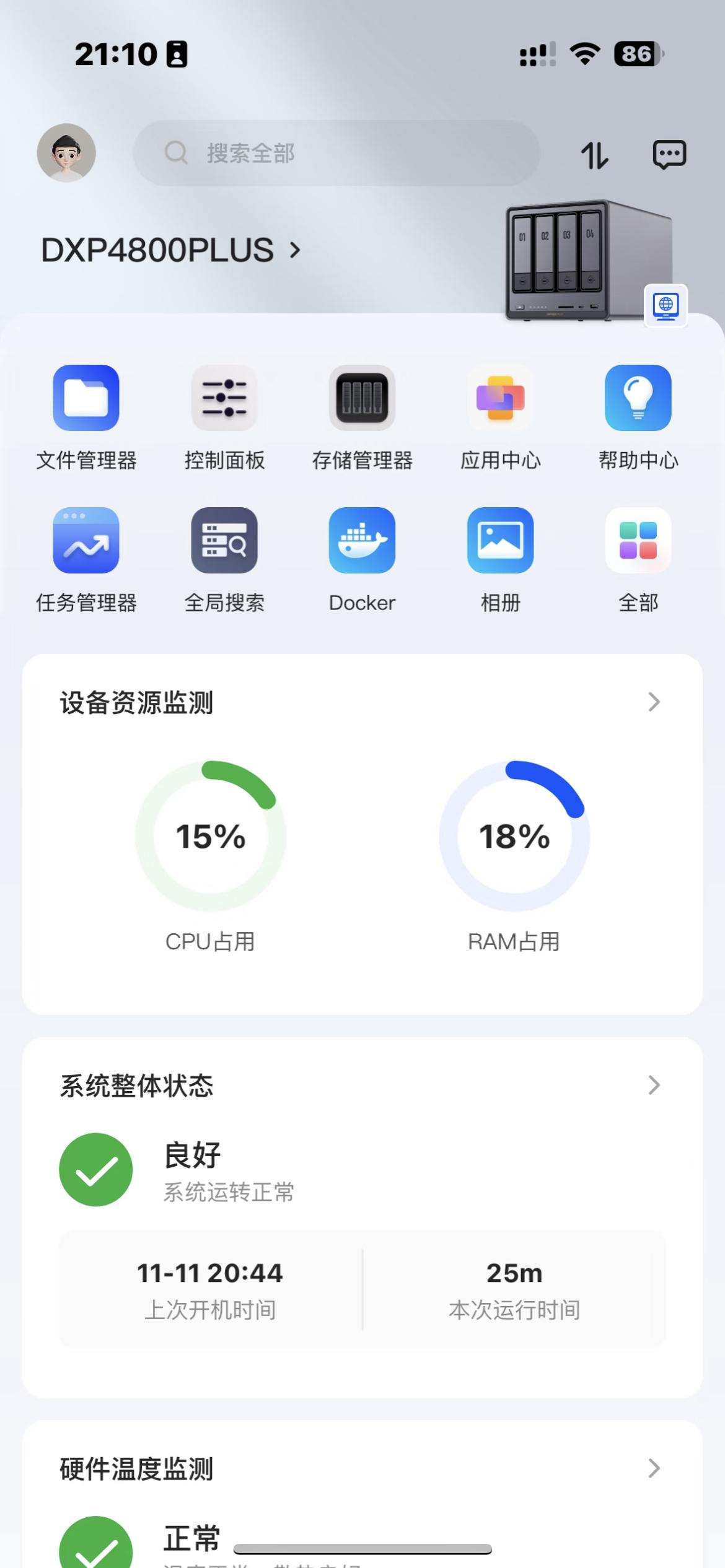Tap the CPU usage progress ring
The image size is (725, 1568).
[x=211, y=837]
